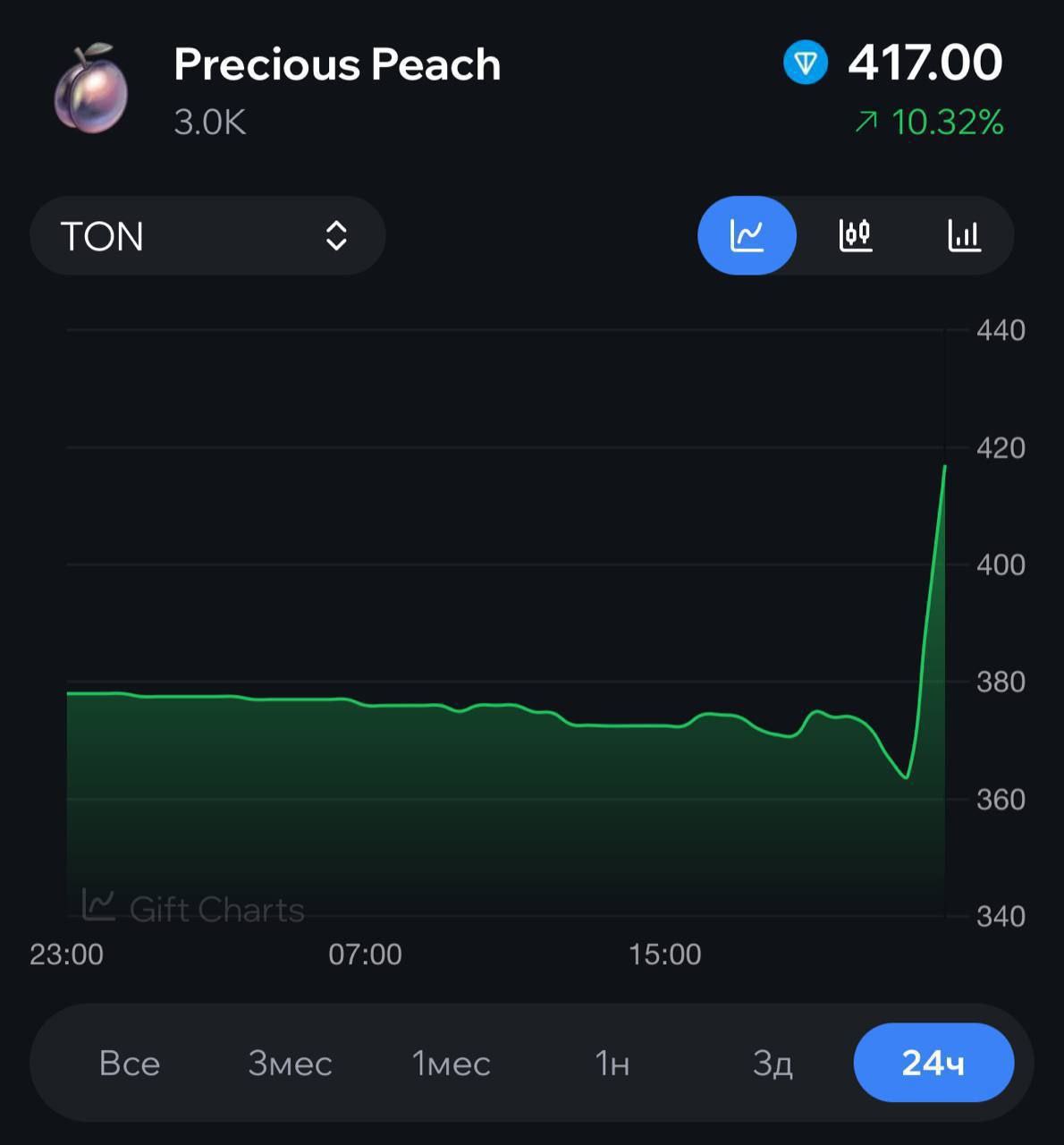Select the 1н time range
This screenshot has width=1064, height=1145.
(x=612, y=1063)
